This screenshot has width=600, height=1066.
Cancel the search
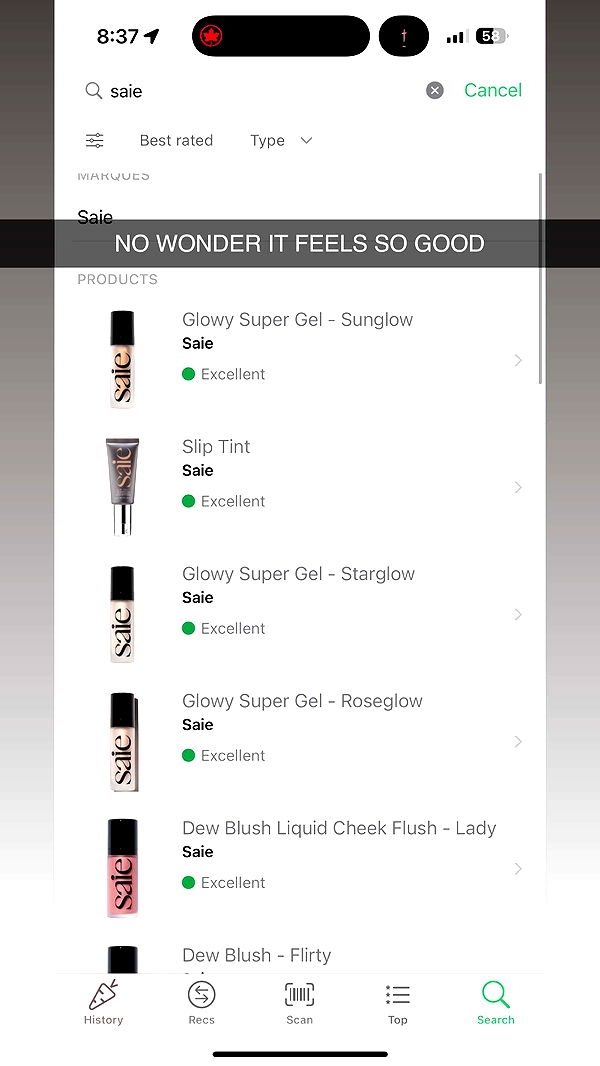(493, 91)
